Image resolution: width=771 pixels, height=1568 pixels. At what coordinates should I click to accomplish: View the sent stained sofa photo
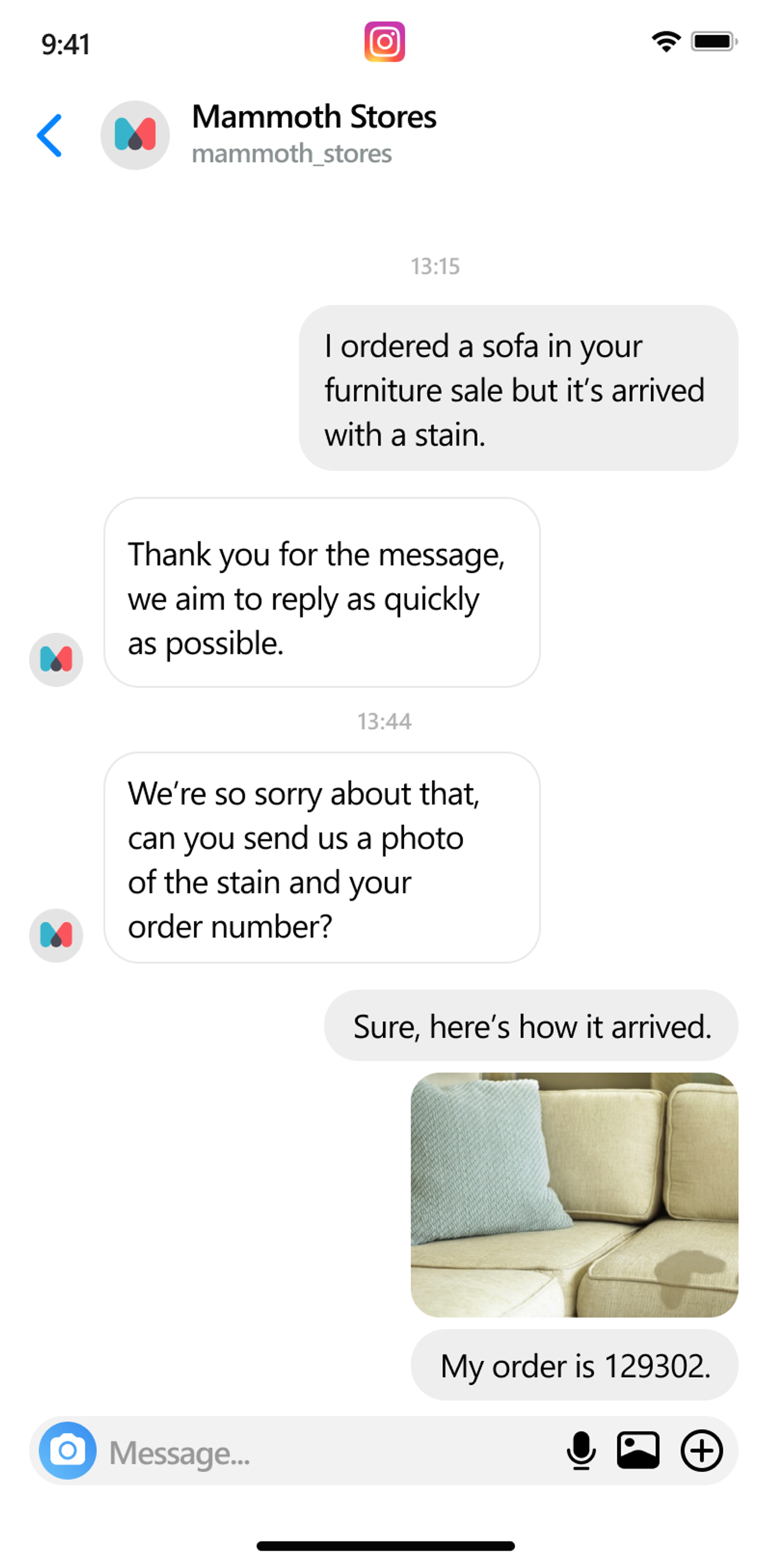point(574,1195)
